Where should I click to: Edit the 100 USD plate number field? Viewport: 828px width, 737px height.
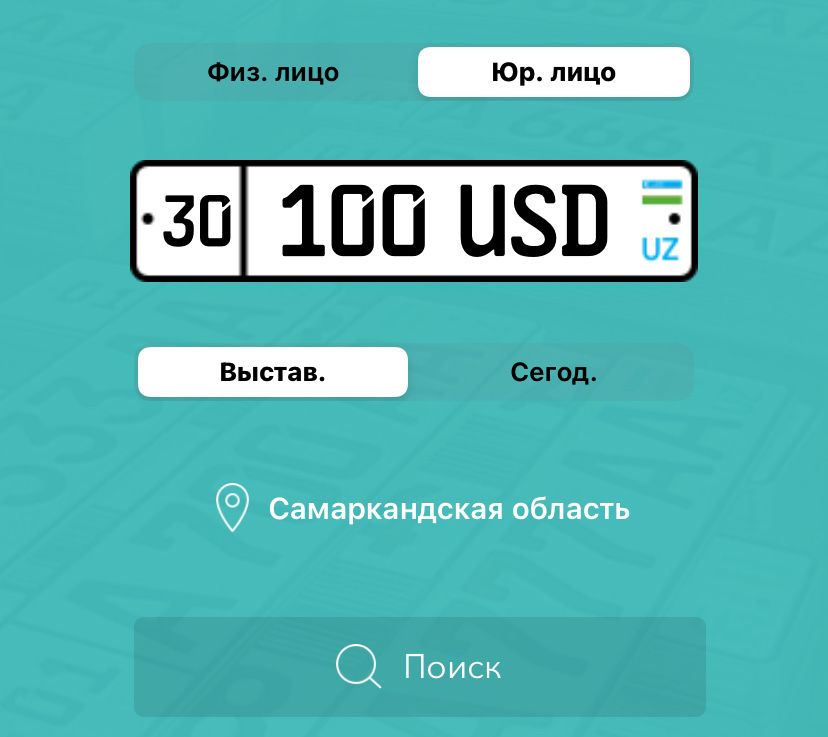click(x=444, y=220)
